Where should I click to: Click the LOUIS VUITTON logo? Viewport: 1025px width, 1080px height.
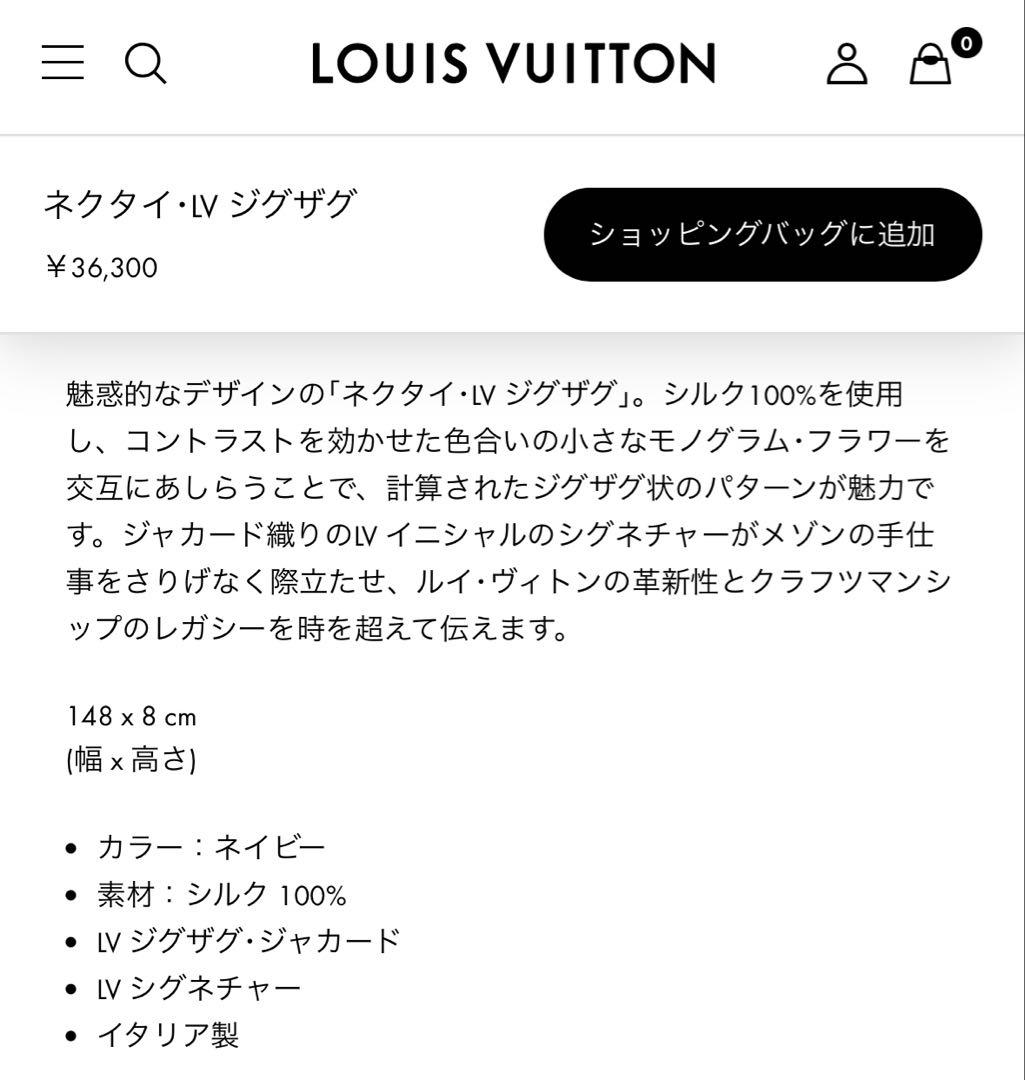tap(513, 64)
